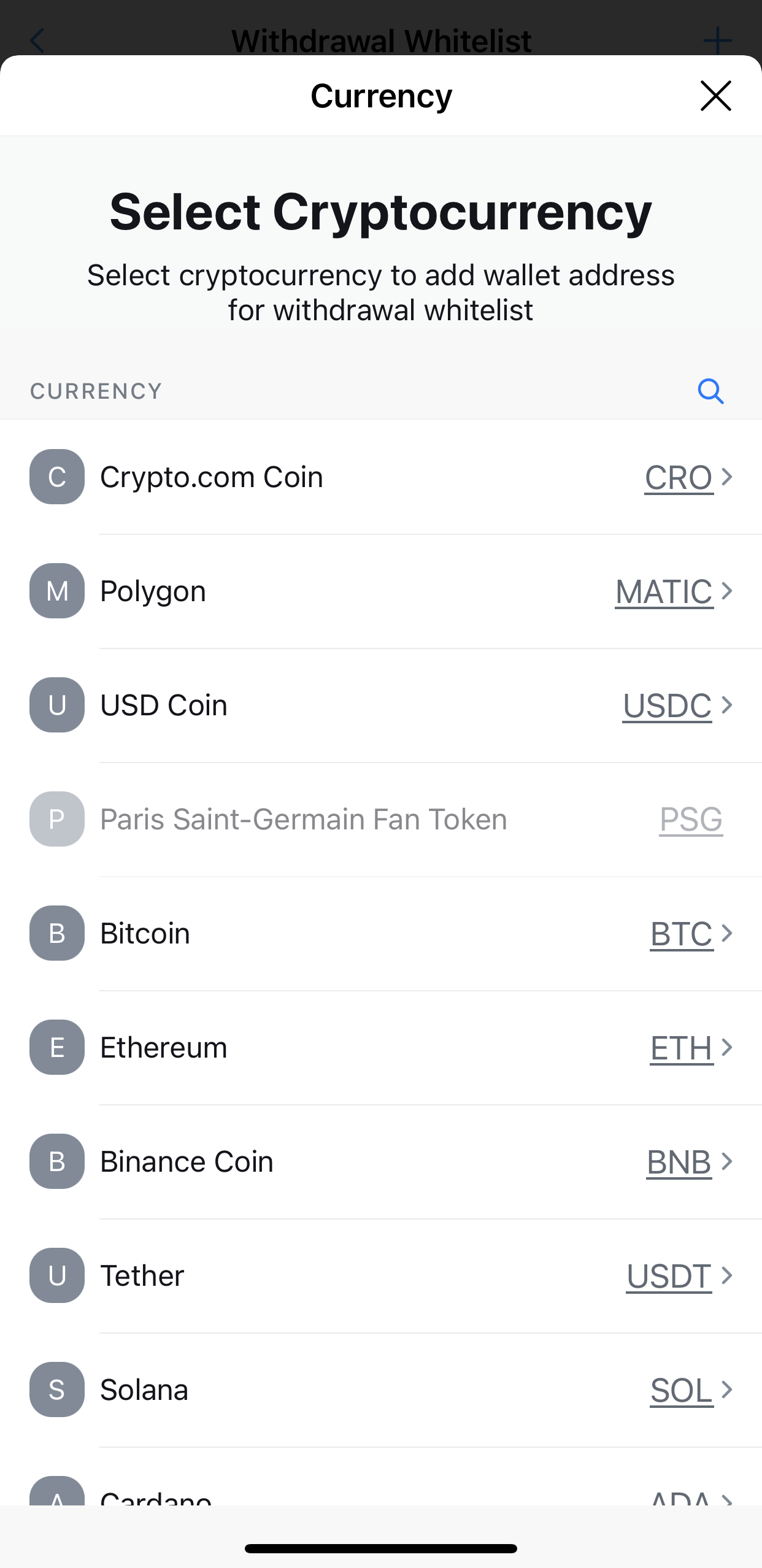
Task: Open the currency search magnifier
Action: [710, 391]
